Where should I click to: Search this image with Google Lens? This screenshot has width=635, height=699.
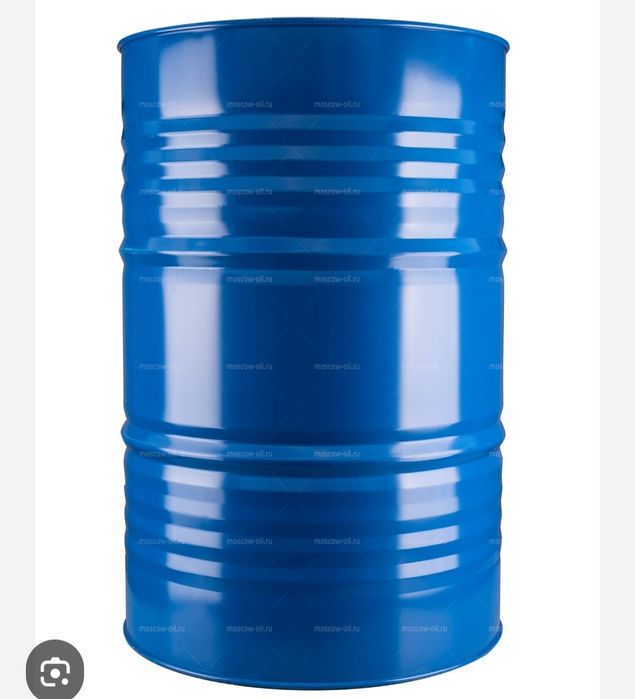54,671
